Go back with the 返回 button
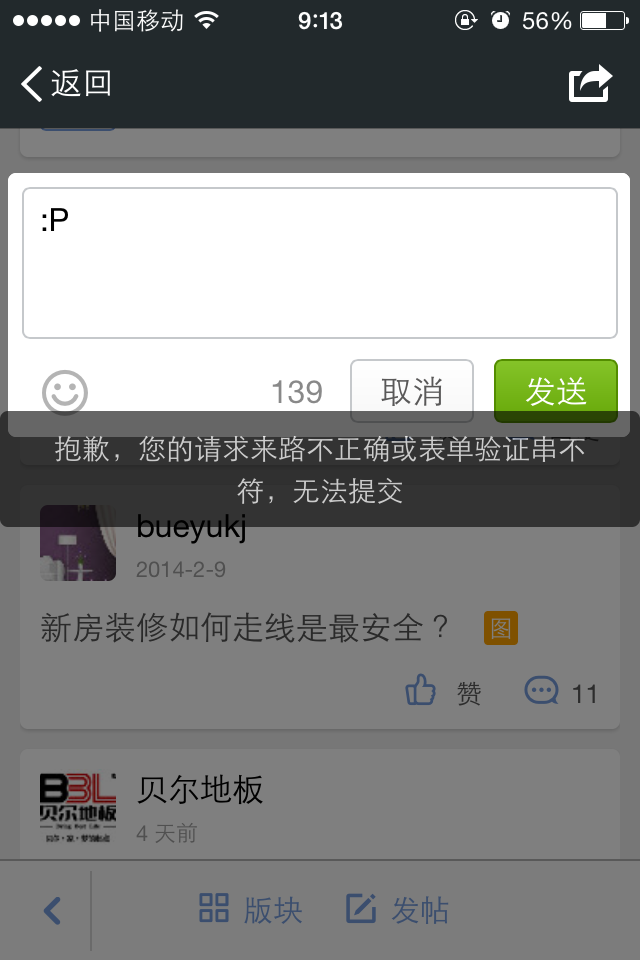Screen dimensions: 640x960 pos(66,84)
